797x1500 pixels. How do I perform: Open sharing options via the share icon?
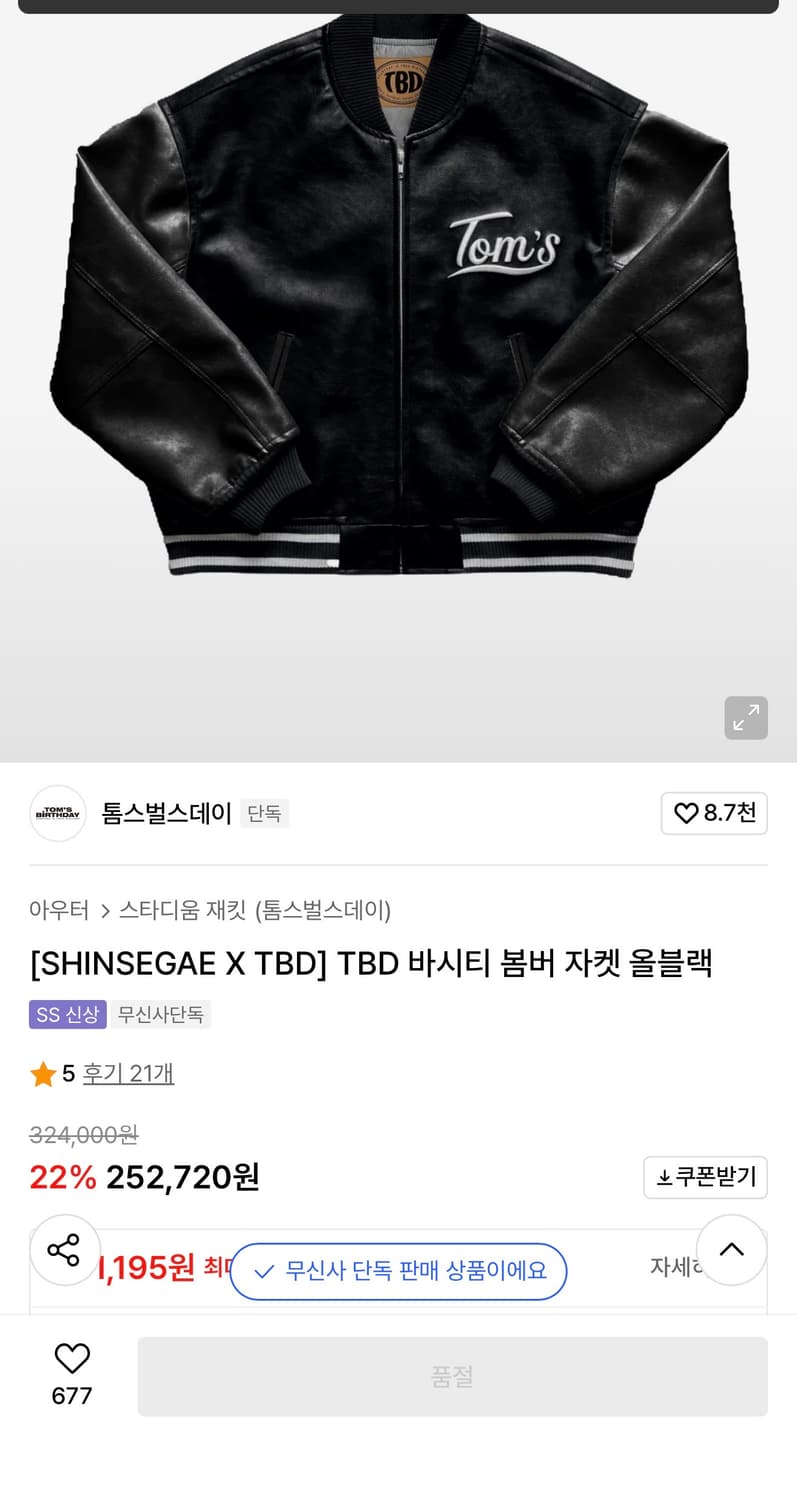[64, 1249]
